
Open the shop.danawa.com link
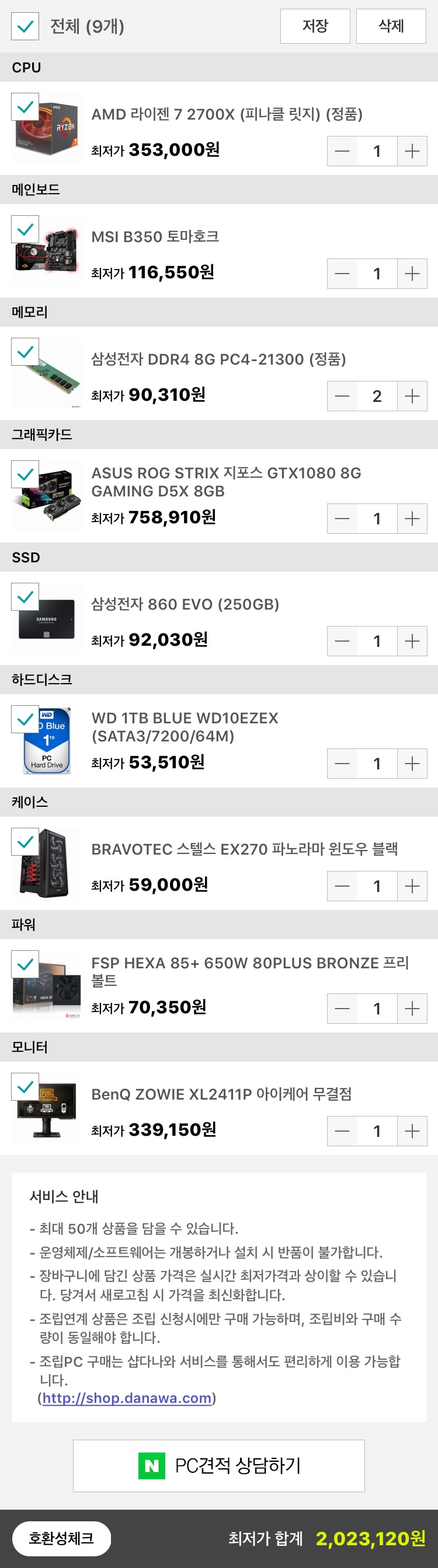pyautogui.click(x=127, y=1398)
